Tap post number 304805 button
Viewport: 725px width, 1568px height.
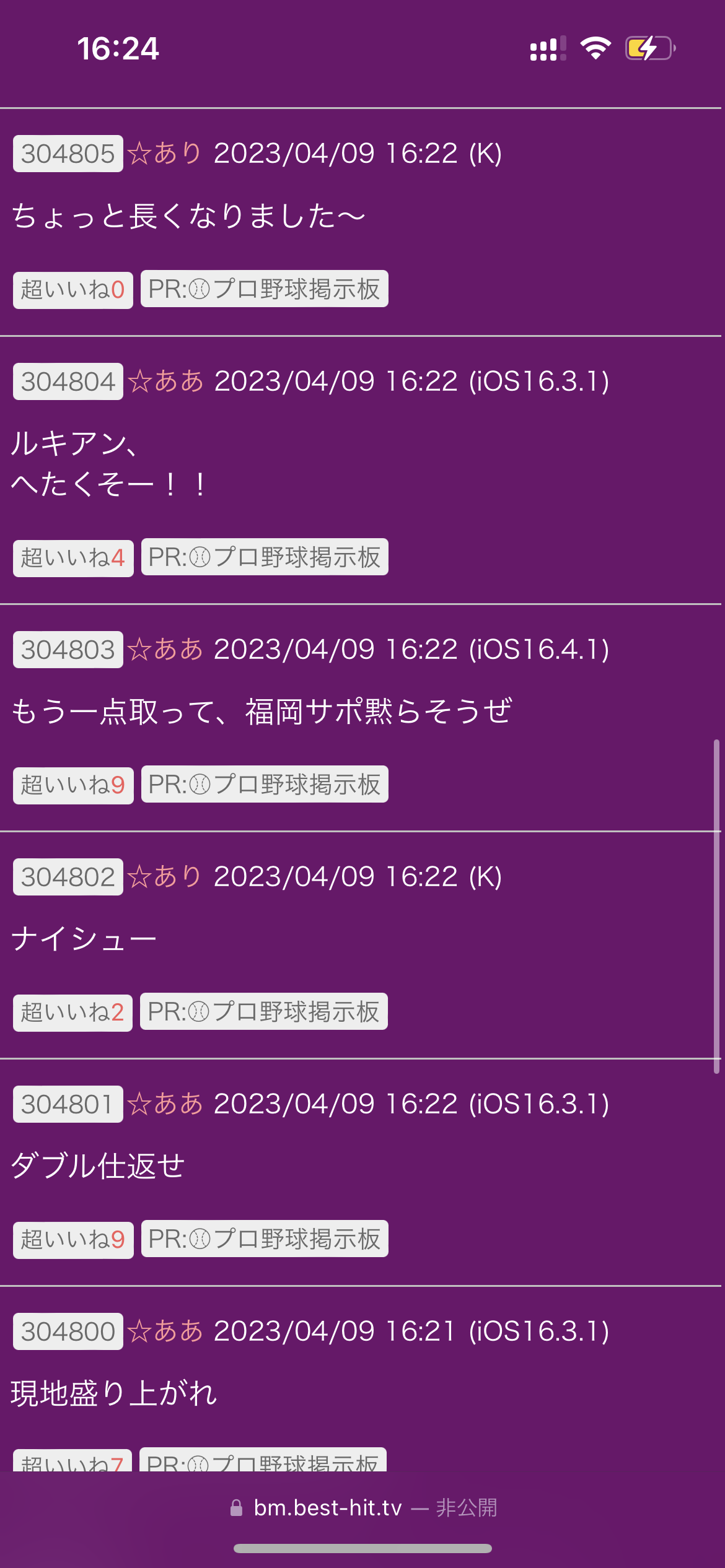pyautogui.click(x=68, y=154)
